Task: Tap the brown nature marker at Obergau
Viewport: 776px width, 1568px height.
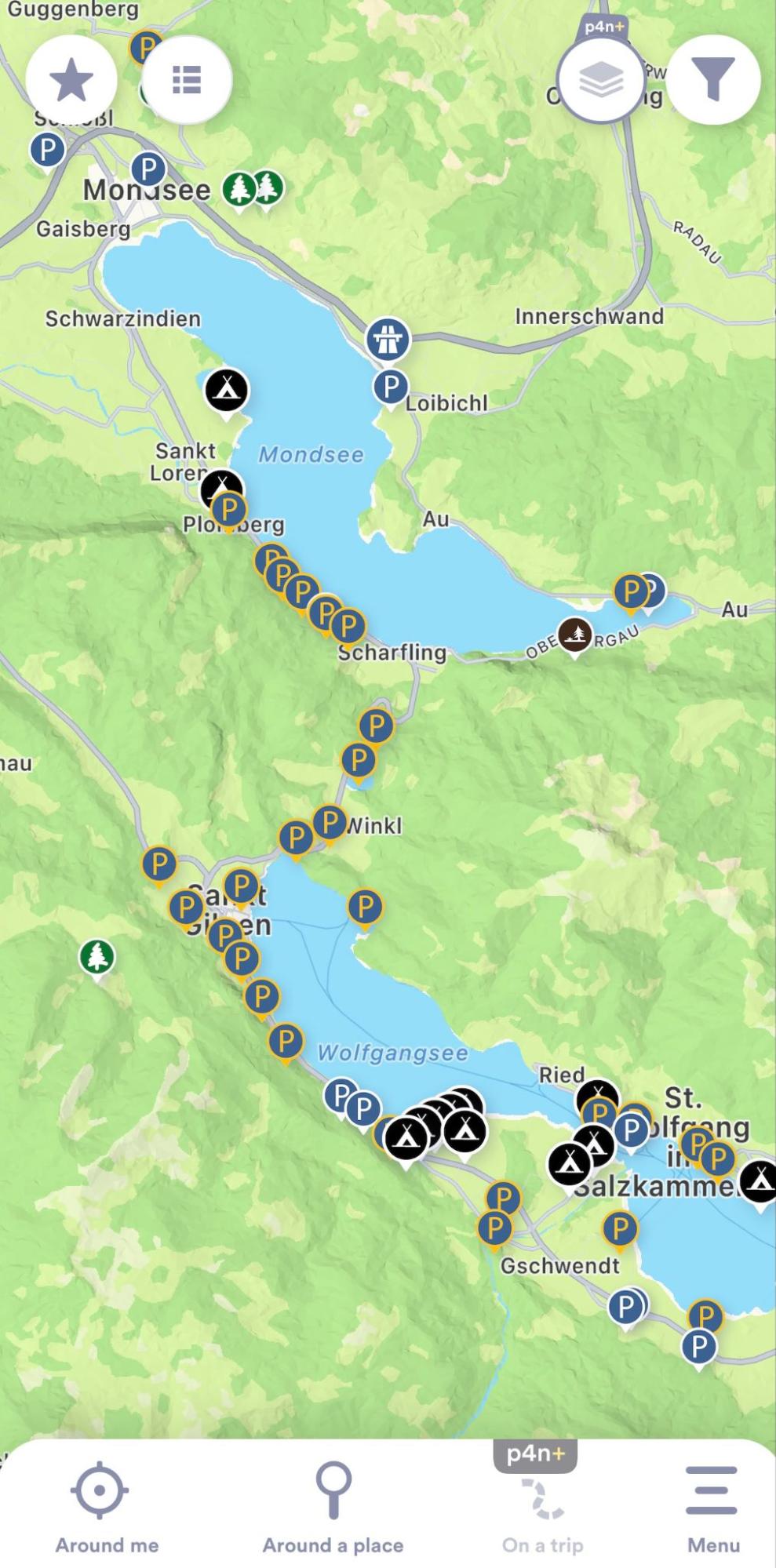Action: 574,635
